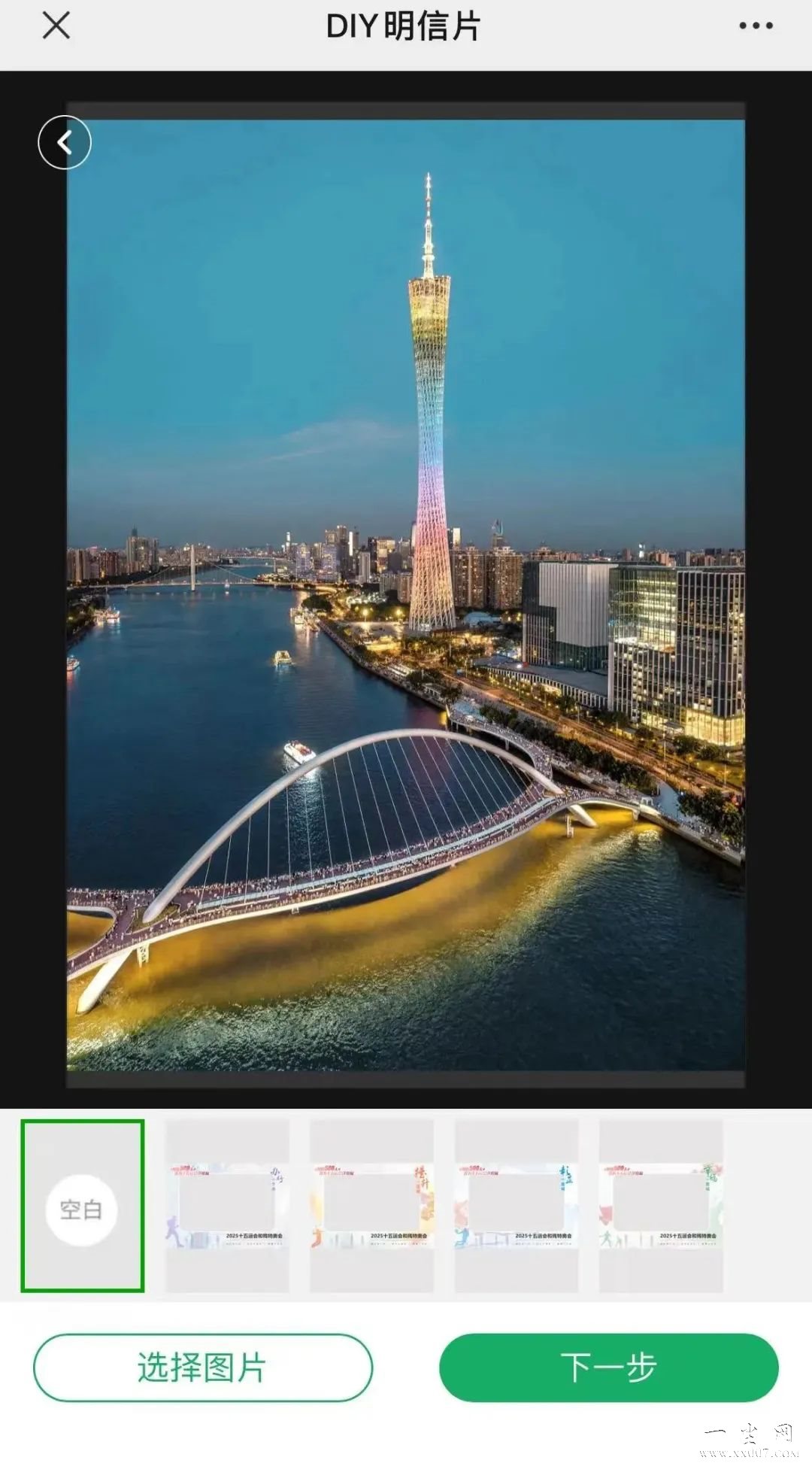Choose the blue table tennis frame template
812x1463 pixels.
tap(517, 1206)
